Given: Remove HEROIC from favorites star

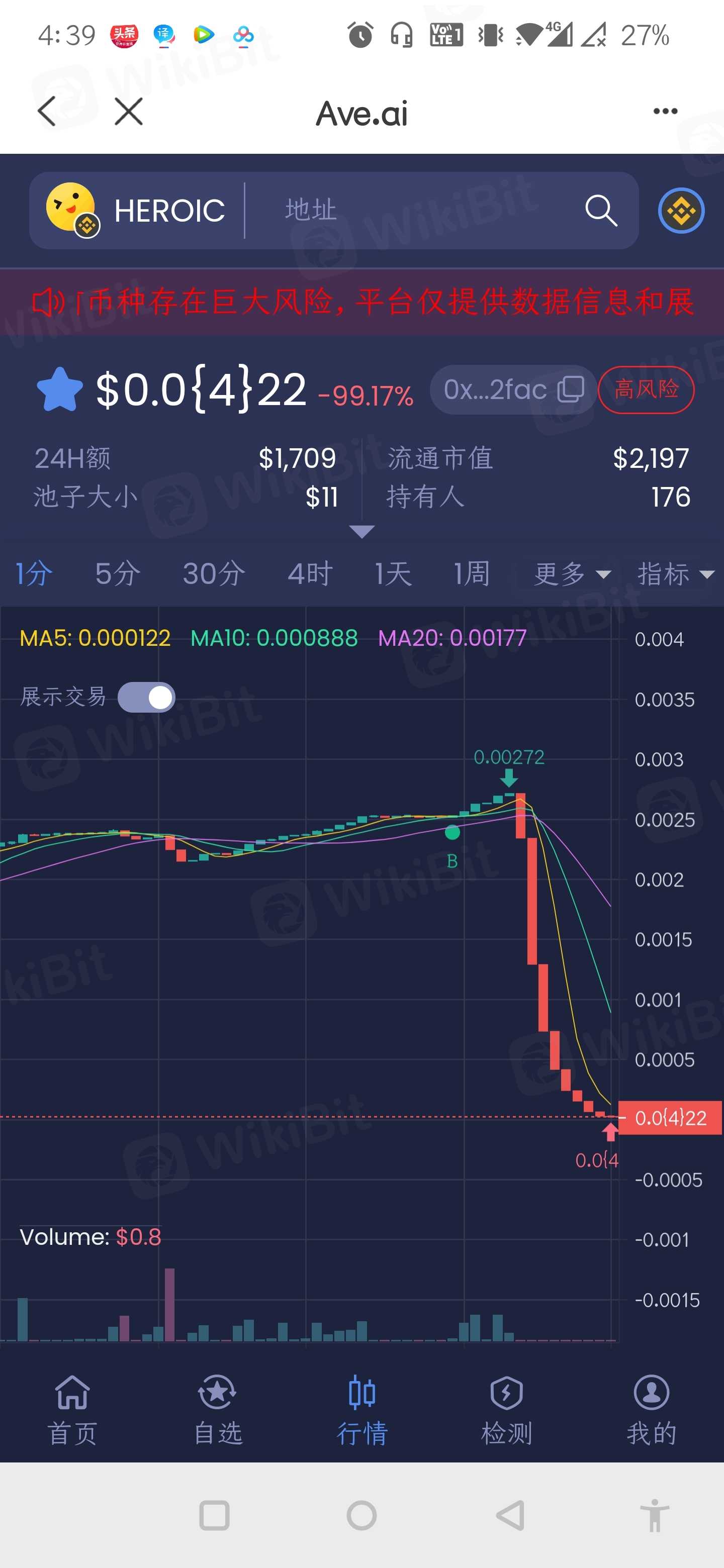Looking at the screenshot, I should tap(60, 389).
